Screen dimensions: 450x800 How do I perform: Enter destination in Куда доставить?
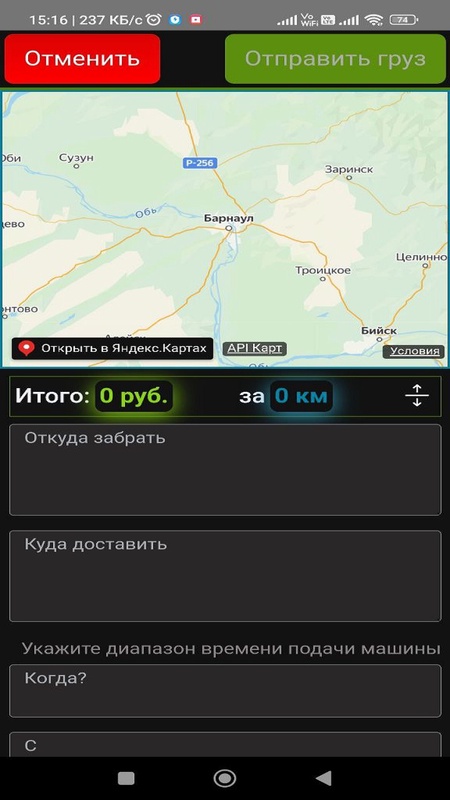(x=225, y=576)
